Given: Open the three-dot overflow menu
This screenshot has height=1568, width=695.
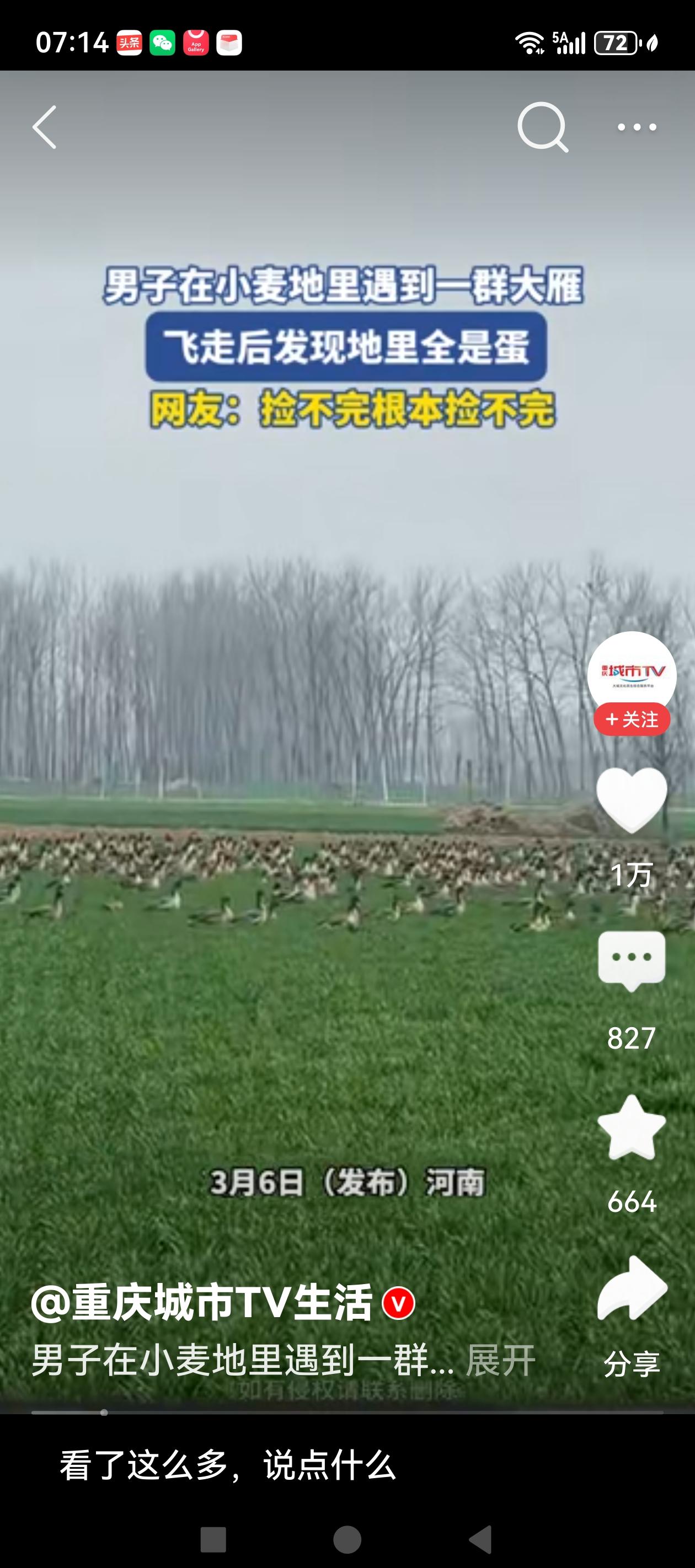Looking at the screenshot, I should [637, 127].
